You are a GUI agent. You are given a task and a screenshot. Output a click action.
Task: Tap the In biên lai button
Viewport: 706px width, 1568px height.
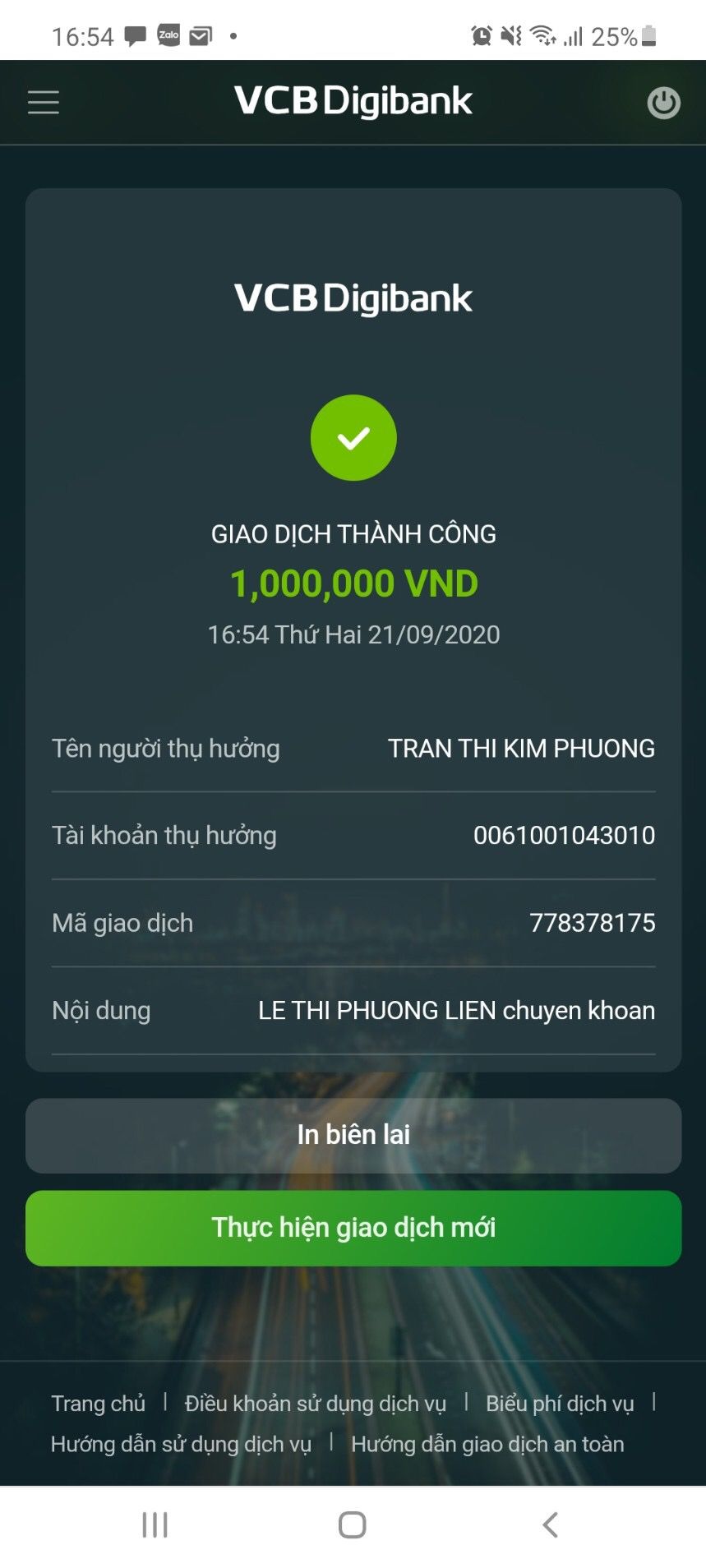(x=353, y=1135)
